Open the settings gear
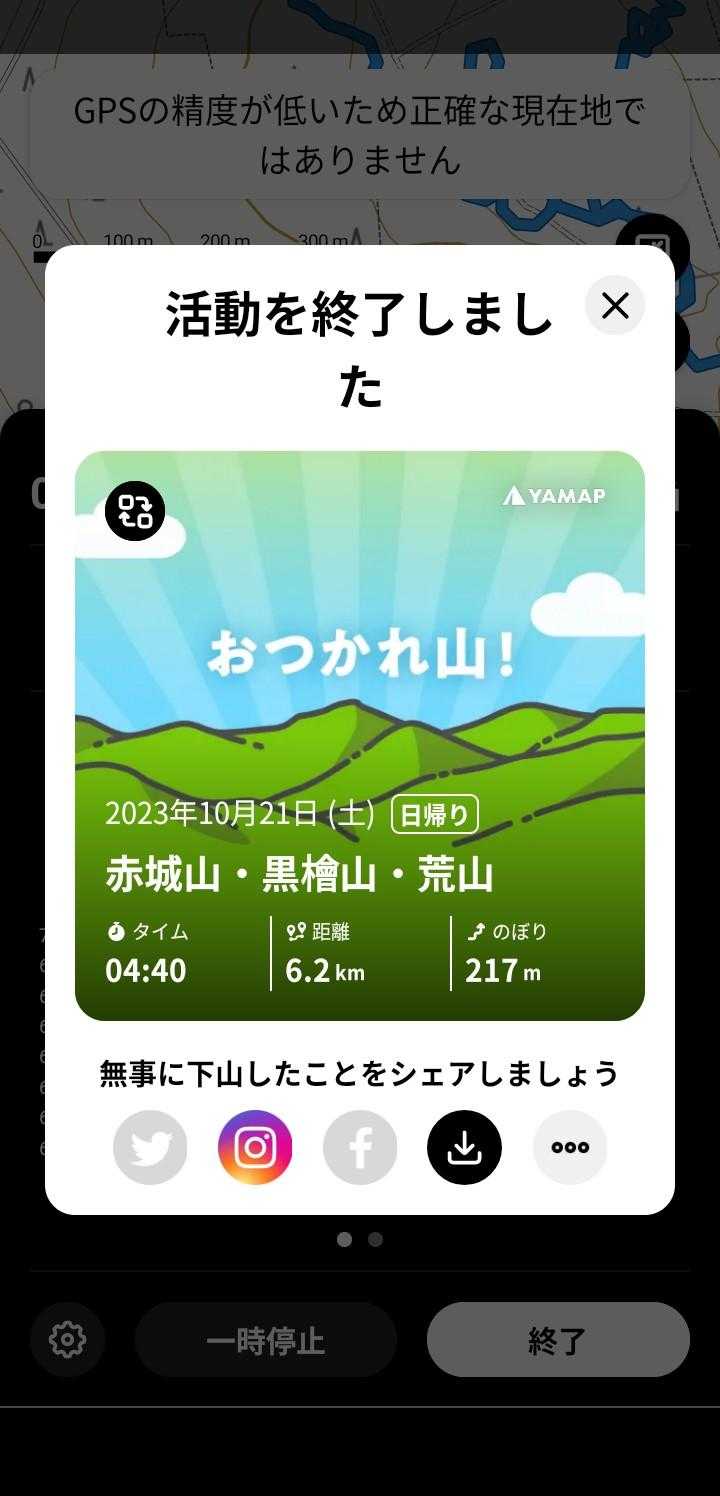The image size is (720, 1496). pos(67,1339)
